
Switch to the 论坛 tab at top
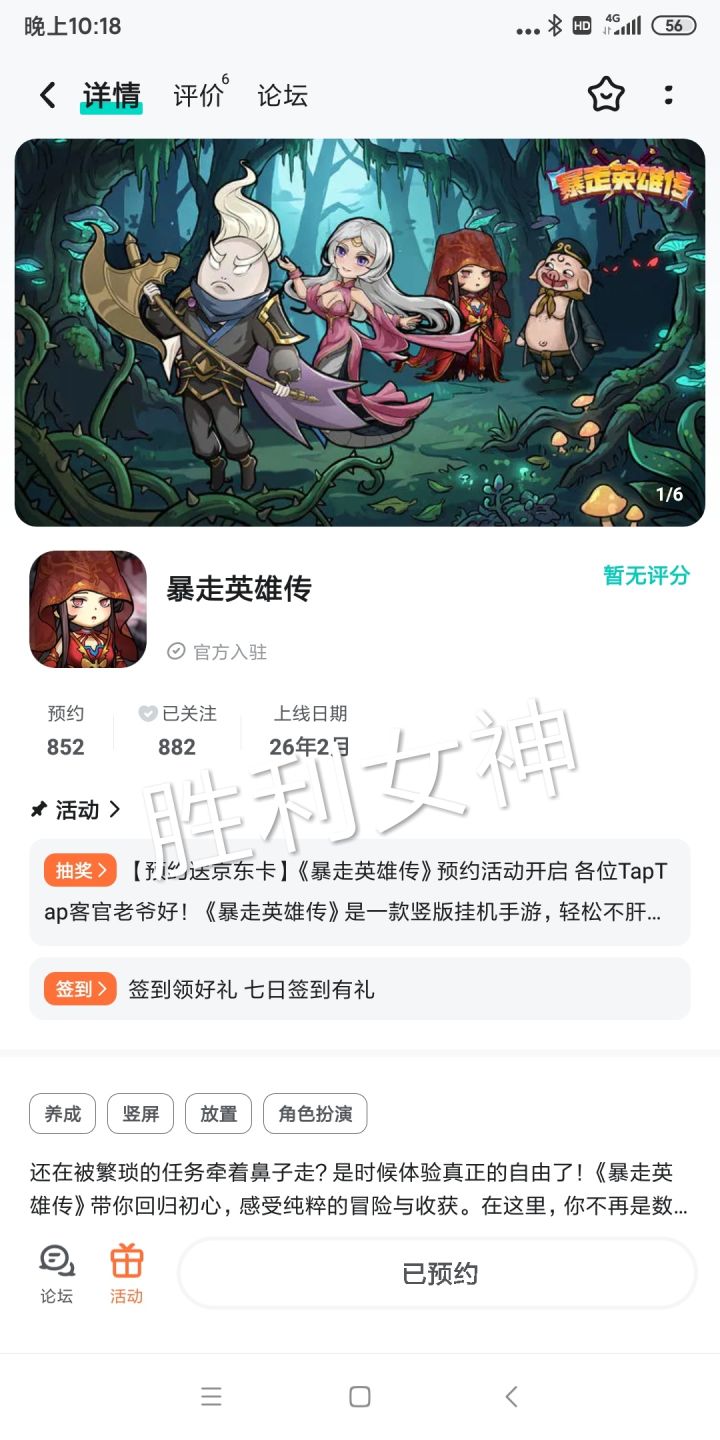click(x=281, y=94)
